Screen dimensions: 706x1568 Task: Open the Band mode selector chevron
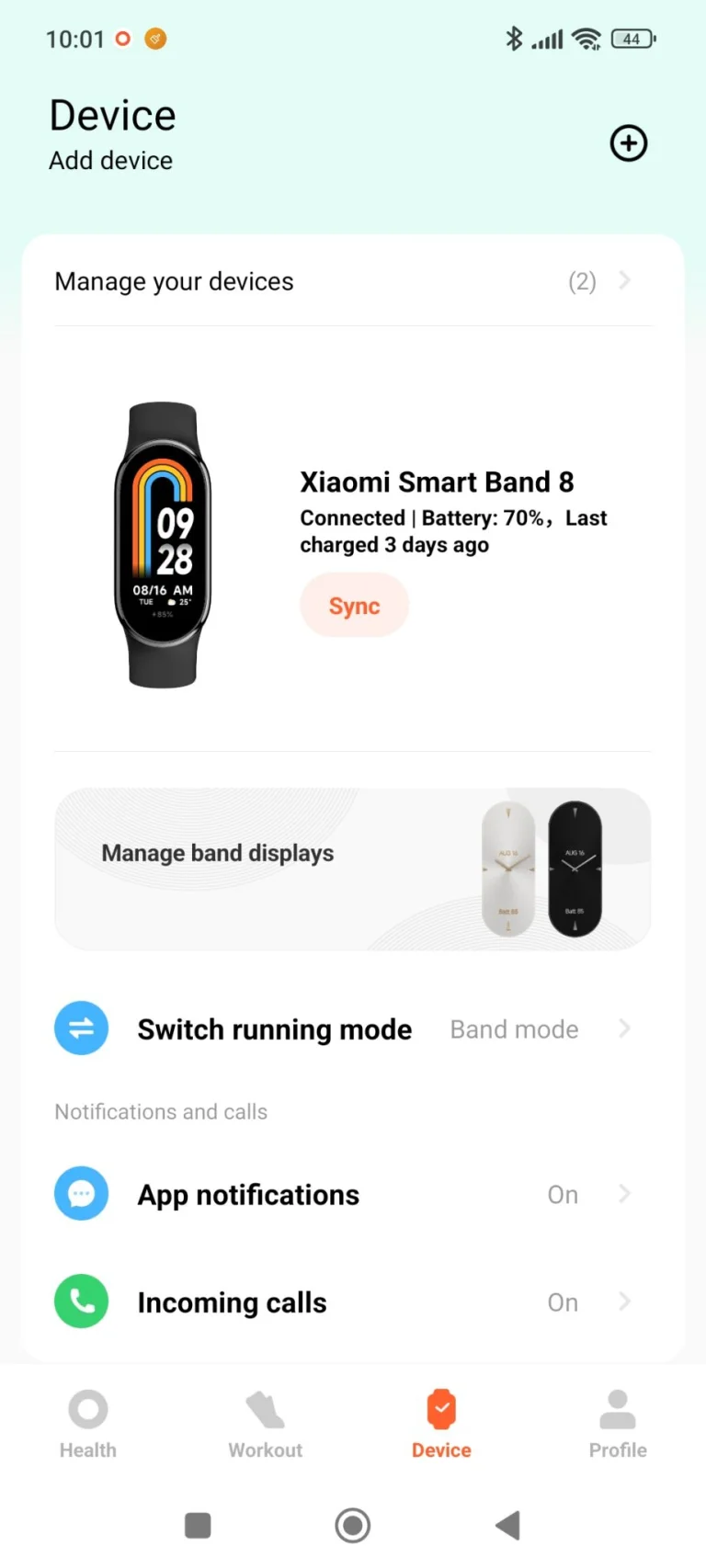626,1028
